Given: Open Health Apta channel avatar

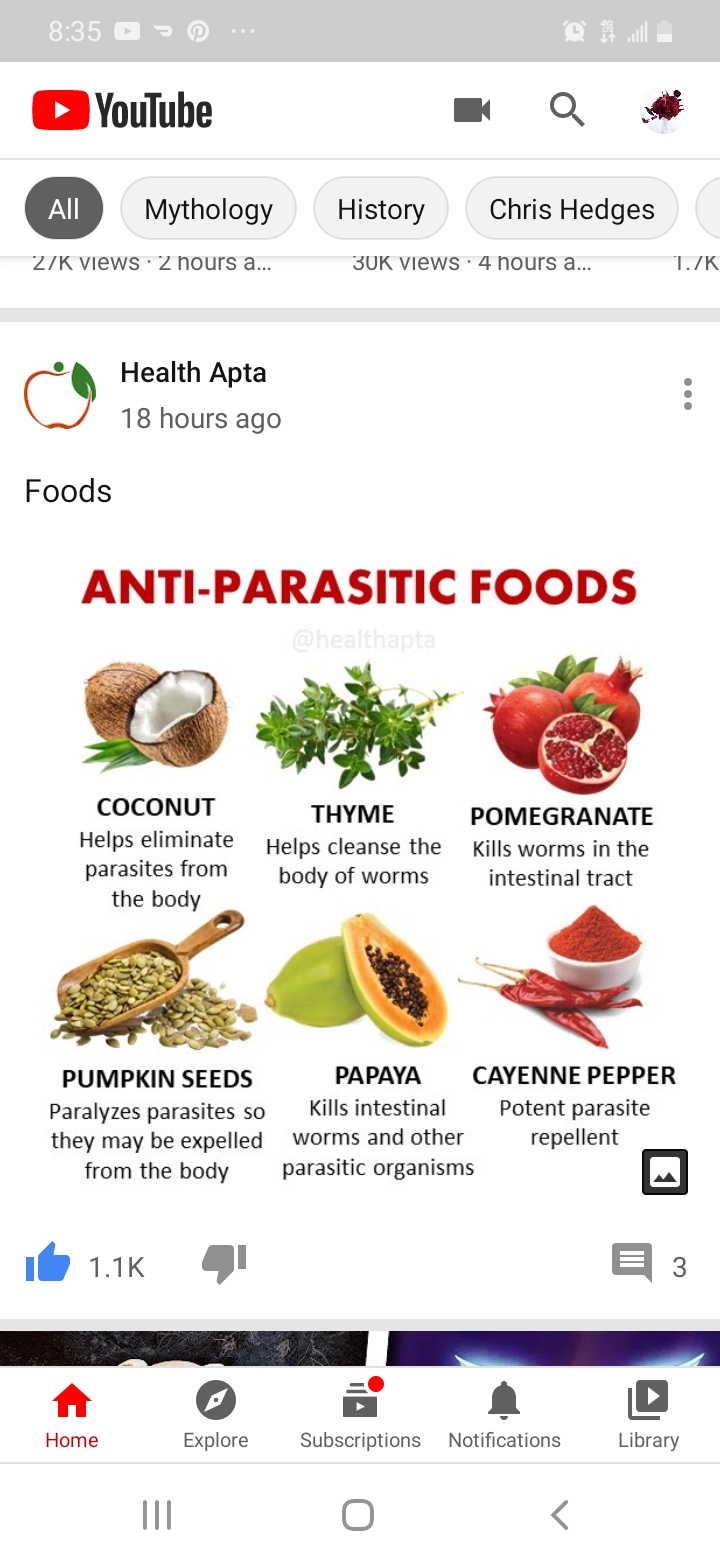Looking at the screenshot, I should point(60,395).
